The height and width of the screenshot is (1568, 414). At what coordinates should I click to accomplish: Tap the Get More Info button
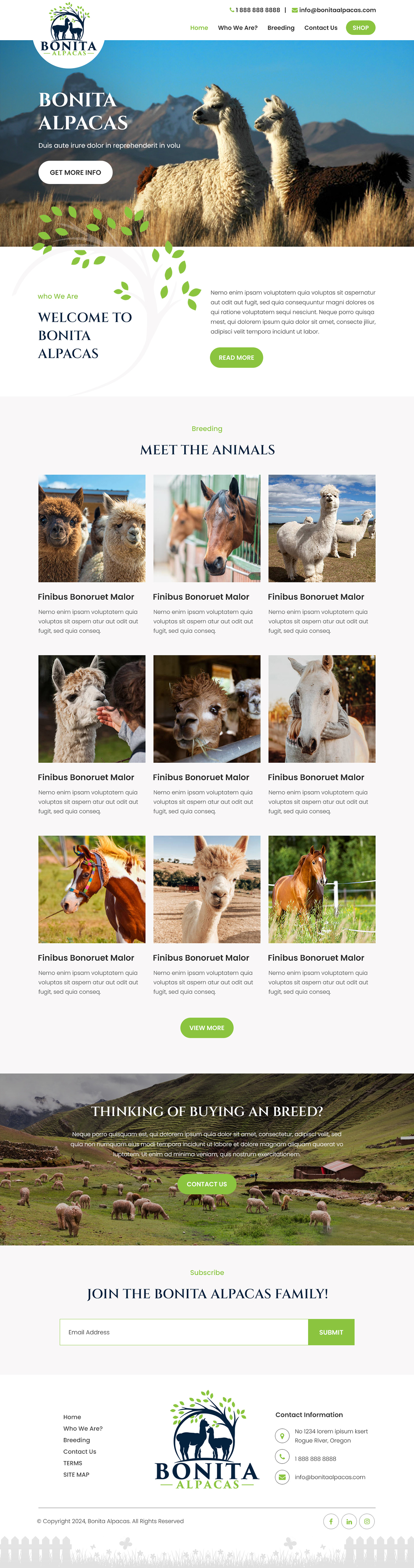(x=76, y=172)
